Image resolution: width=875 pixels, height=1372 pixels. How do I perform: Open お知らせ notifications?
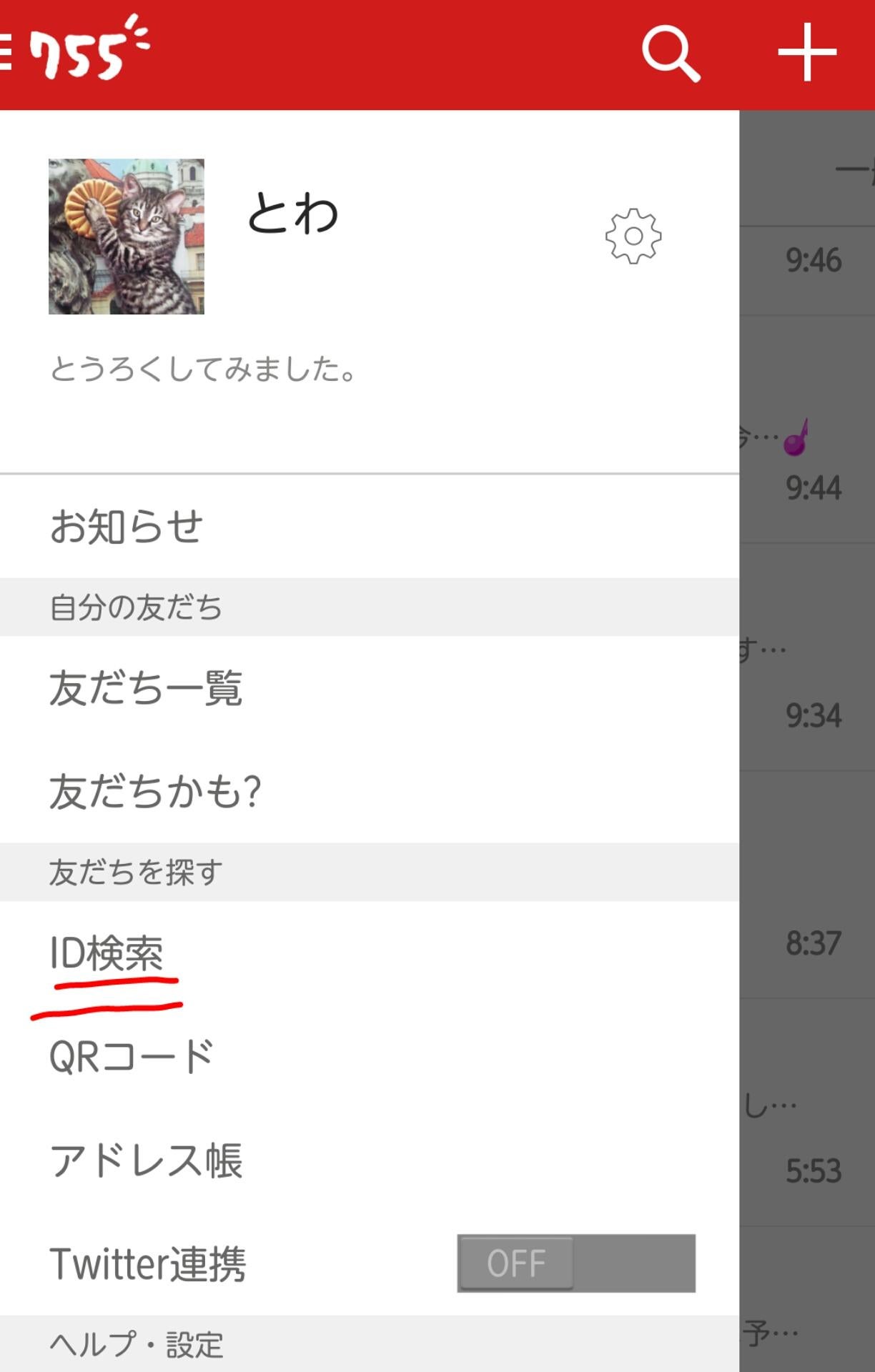[x=127, y=524]
